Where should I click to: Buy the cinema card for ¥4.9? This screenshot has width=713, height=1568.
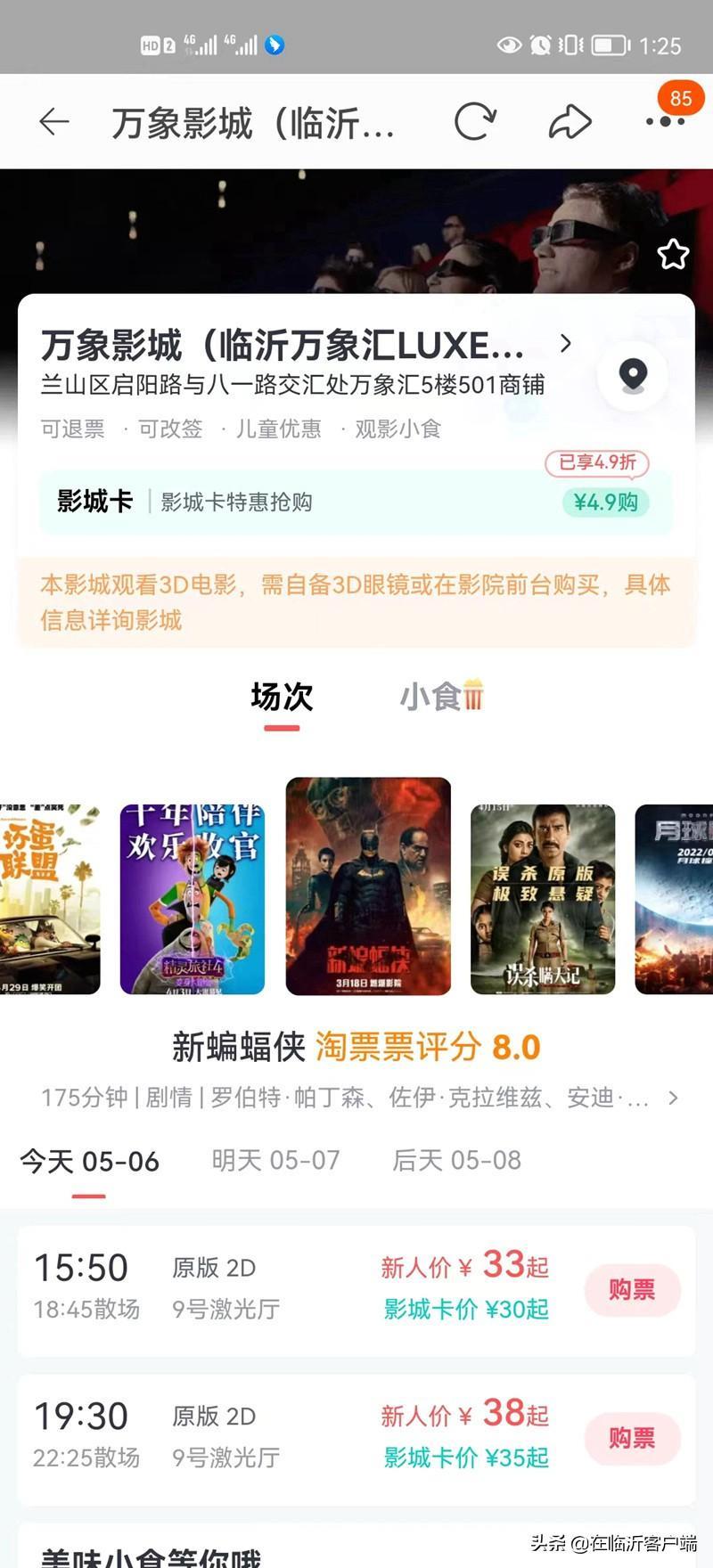[x=605, y=502]
